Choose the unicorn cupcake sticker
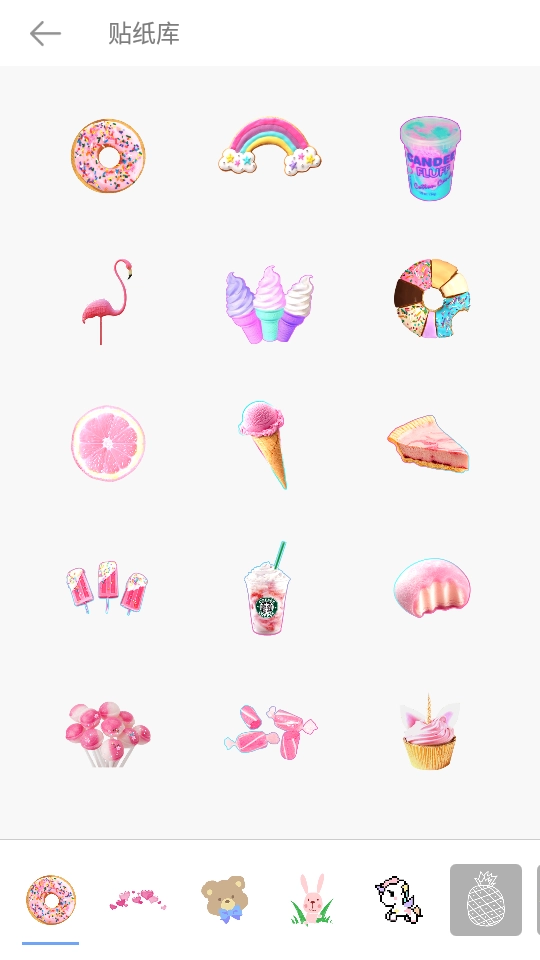 [x=430, y=732]
